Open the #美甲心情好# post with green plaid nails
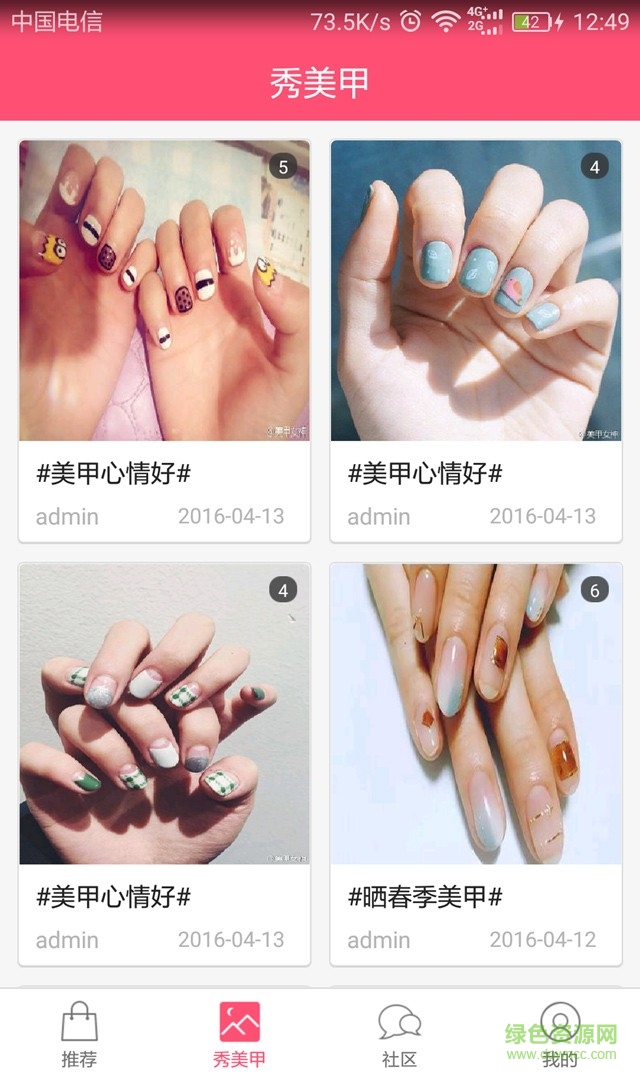 click(164, 764)
